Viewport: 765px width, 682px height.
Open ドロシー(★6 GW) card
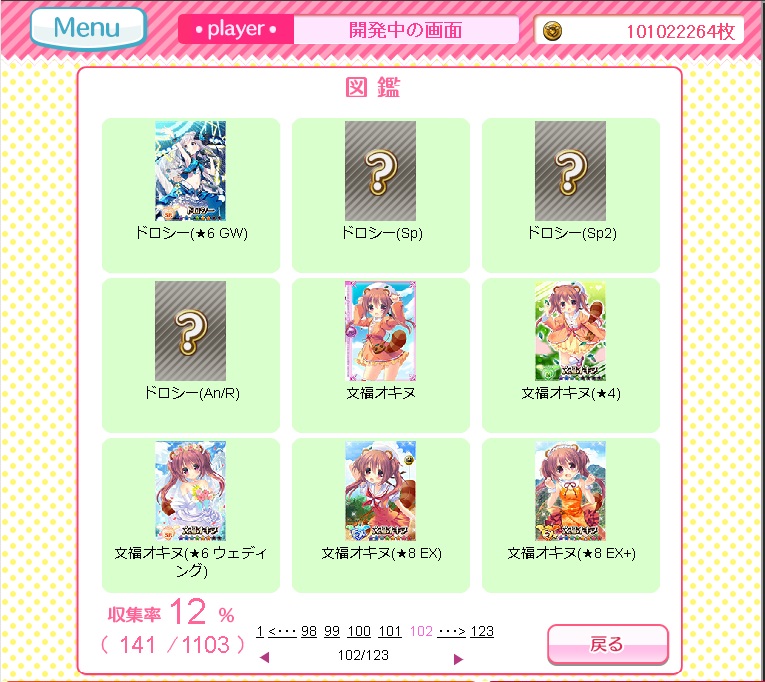click(190, 171)
